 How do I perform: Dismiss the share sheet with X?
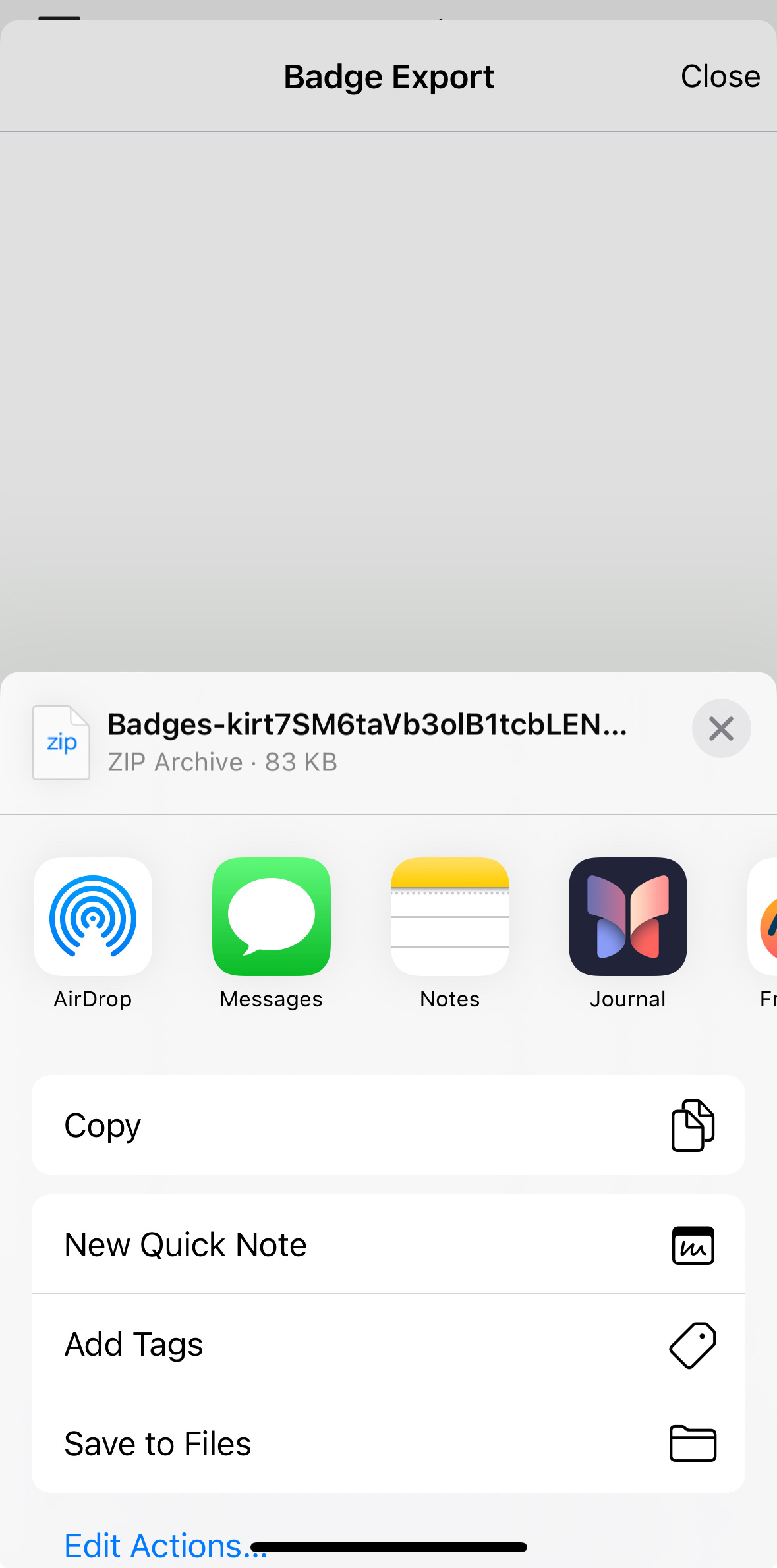(x=721, y=728)
